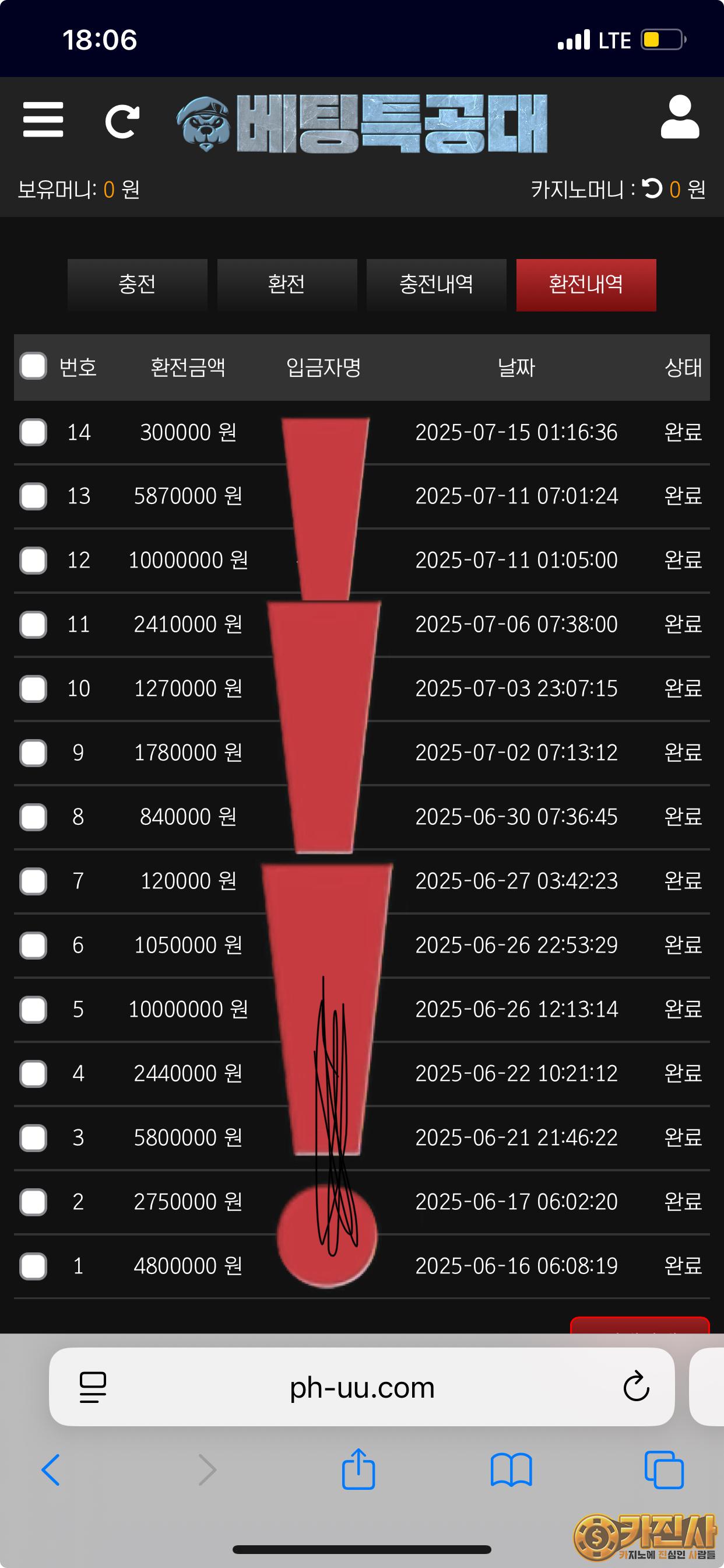Switch to the 충전 tab

coord(138,284)
